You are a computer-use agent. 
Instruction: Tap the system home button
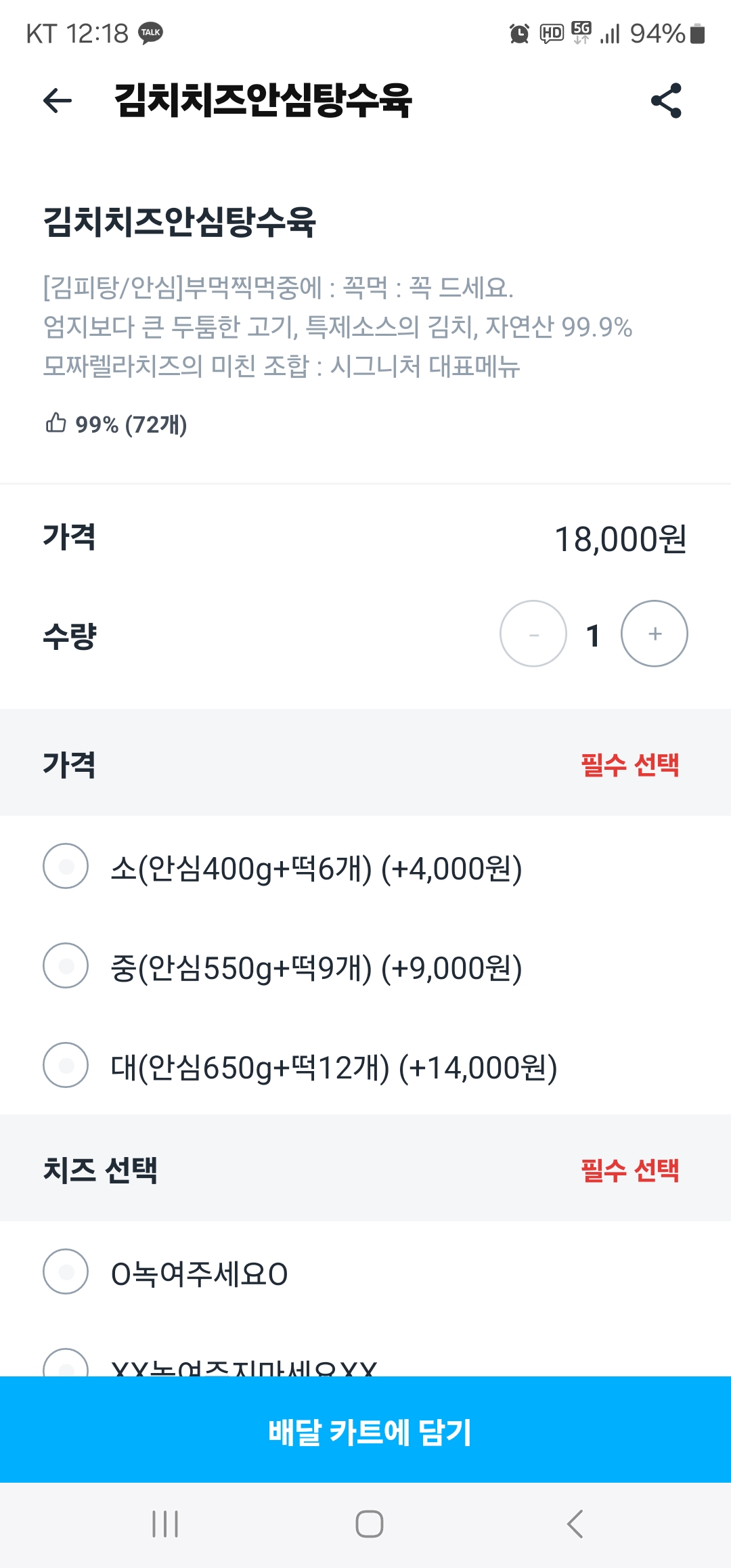click(369, 1524)
